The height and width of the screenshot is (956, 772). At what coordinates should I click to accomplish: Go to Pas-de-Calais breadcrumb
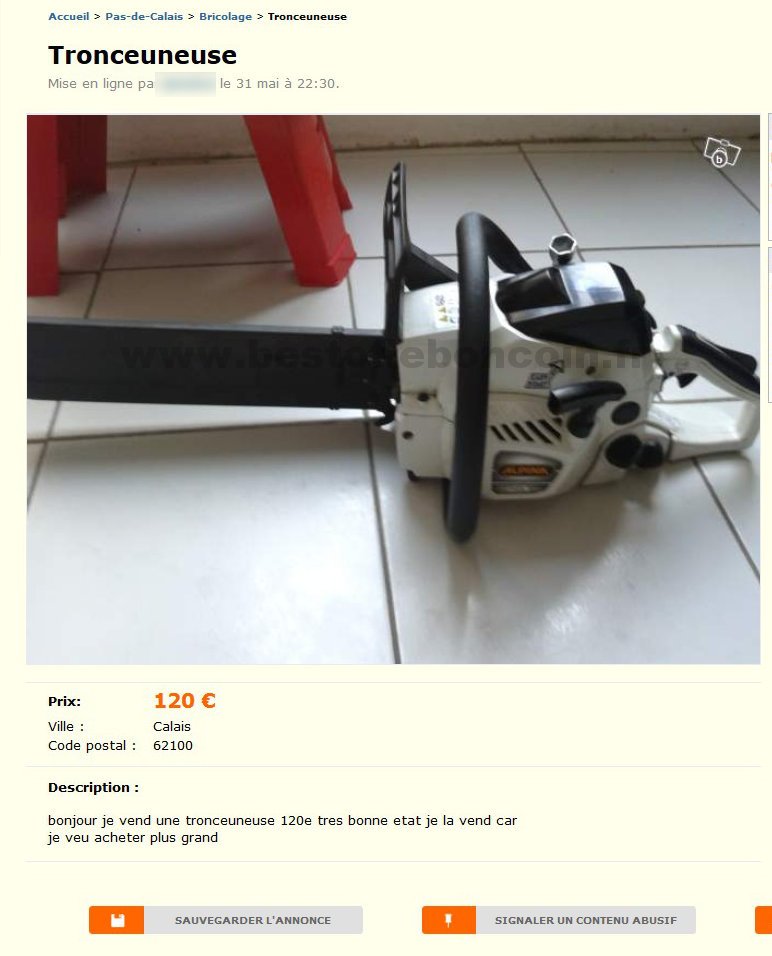coord(144,17)
